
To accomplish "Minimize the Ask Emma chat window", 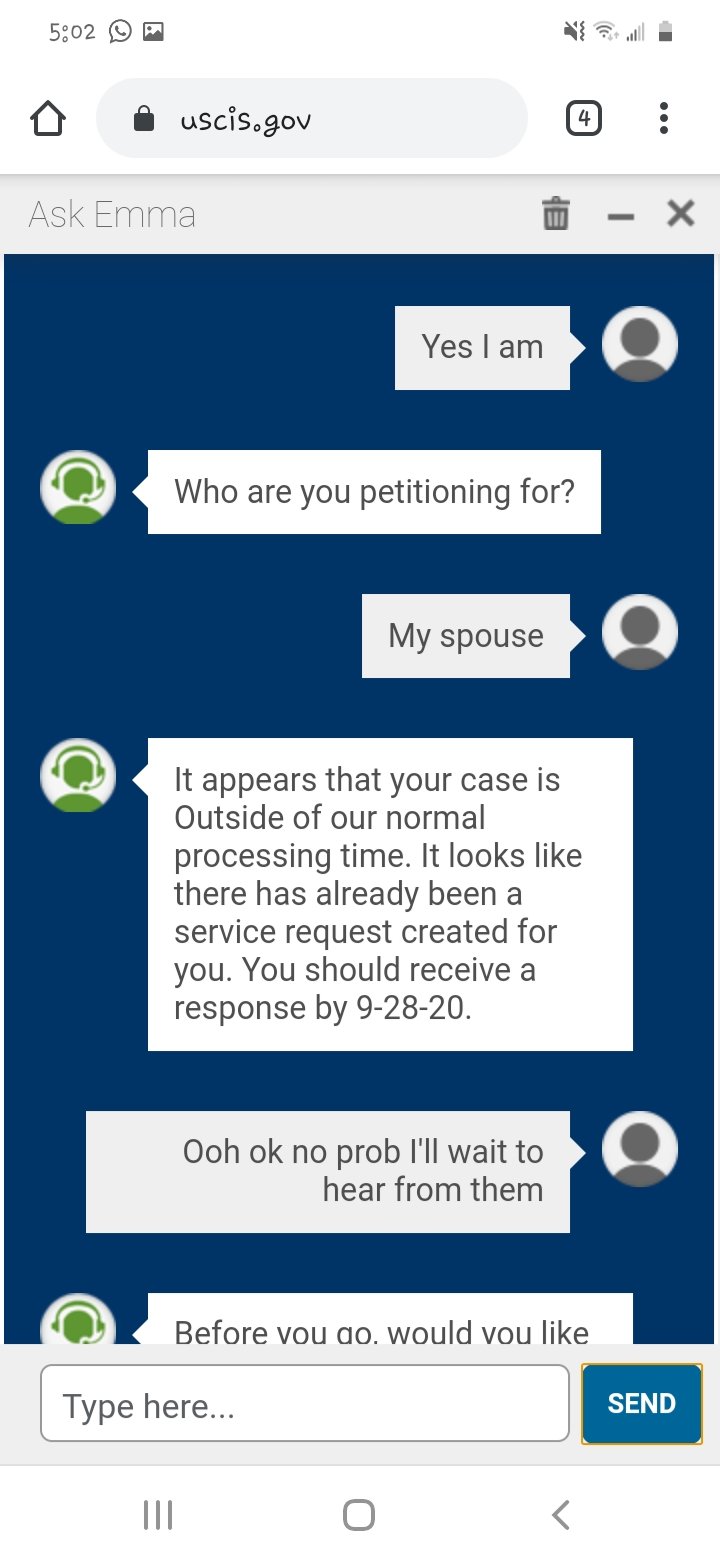I will click(x=621, y=216).
